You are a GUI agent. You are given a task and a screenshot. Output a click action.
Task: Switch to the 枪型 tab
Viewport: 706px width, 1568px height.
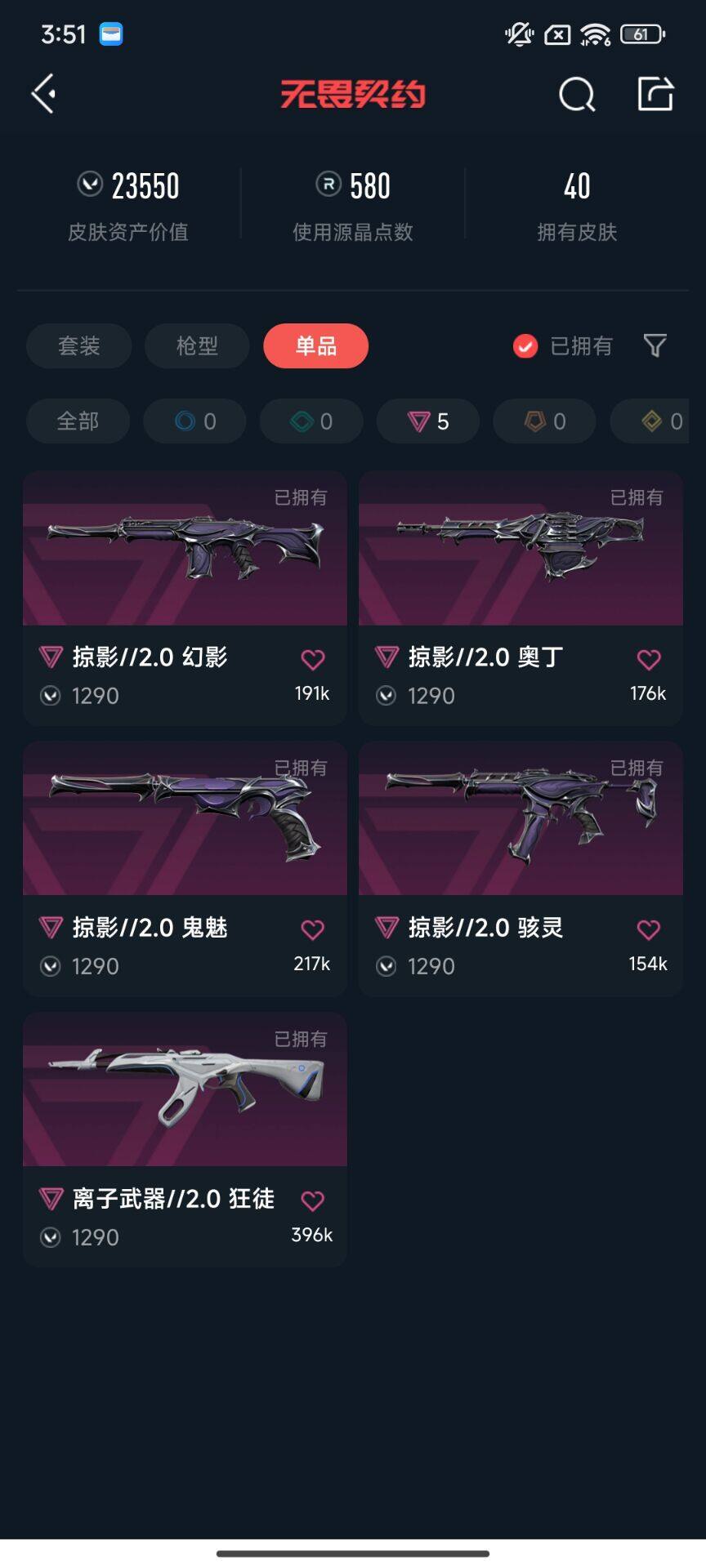[197, 346]
